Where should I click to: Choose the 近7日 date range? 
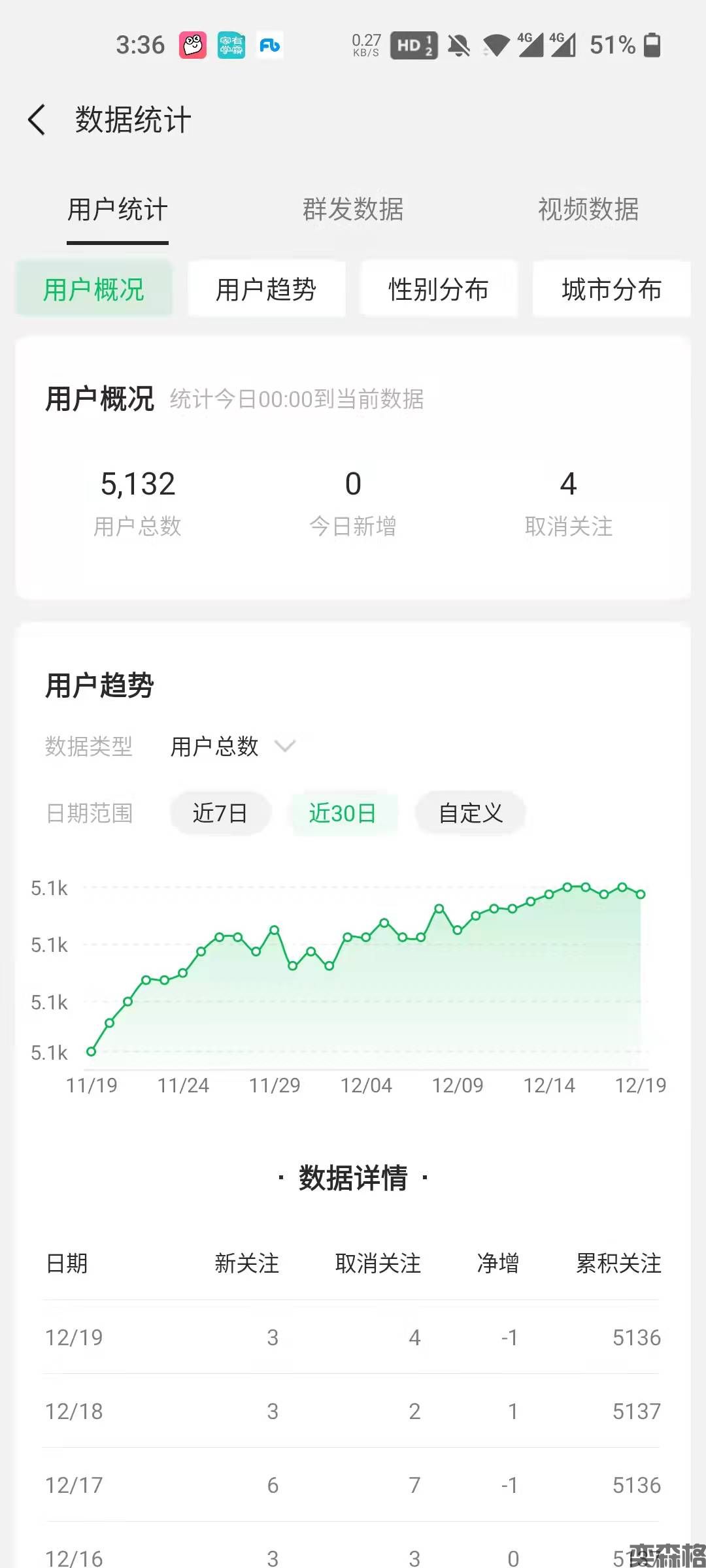(x=220, y=813)
